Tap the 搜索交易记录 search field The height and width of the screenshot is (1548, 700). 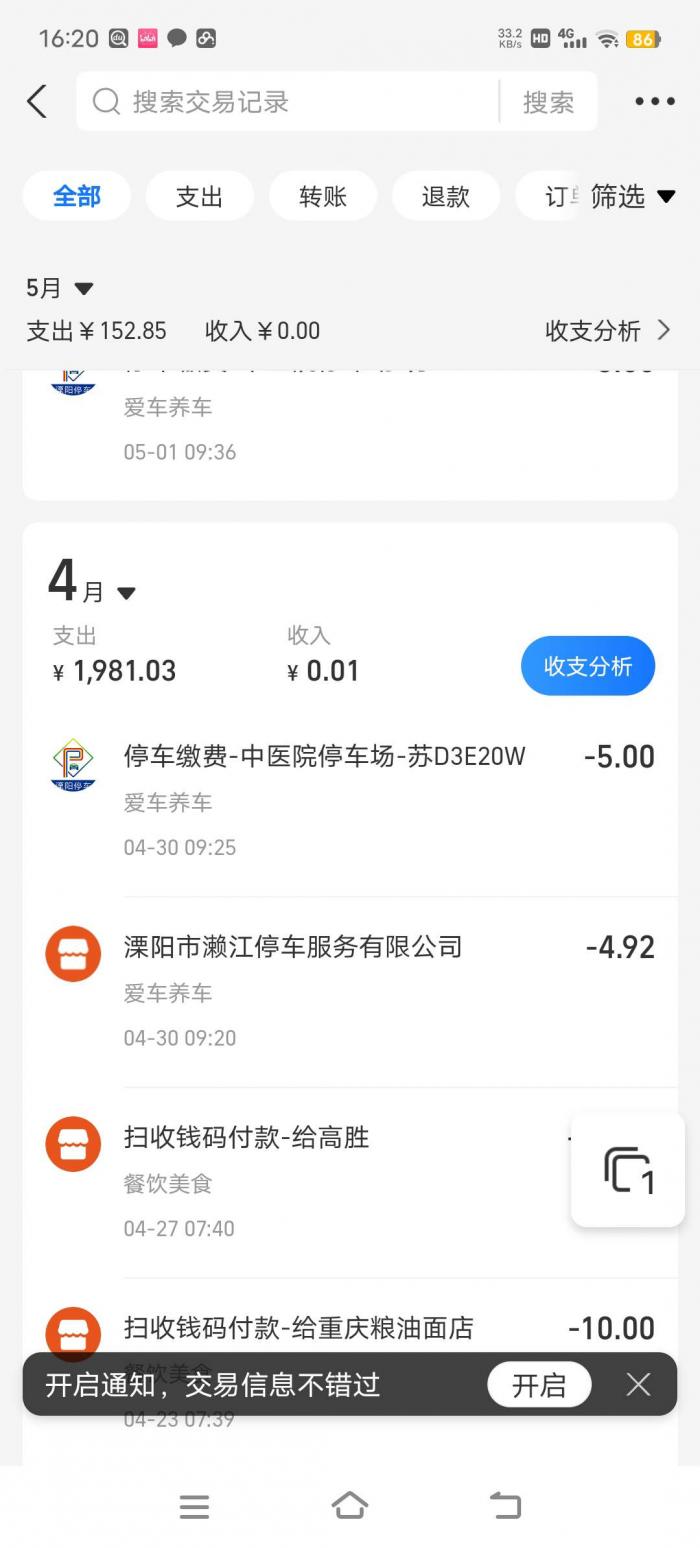[288, 101]
